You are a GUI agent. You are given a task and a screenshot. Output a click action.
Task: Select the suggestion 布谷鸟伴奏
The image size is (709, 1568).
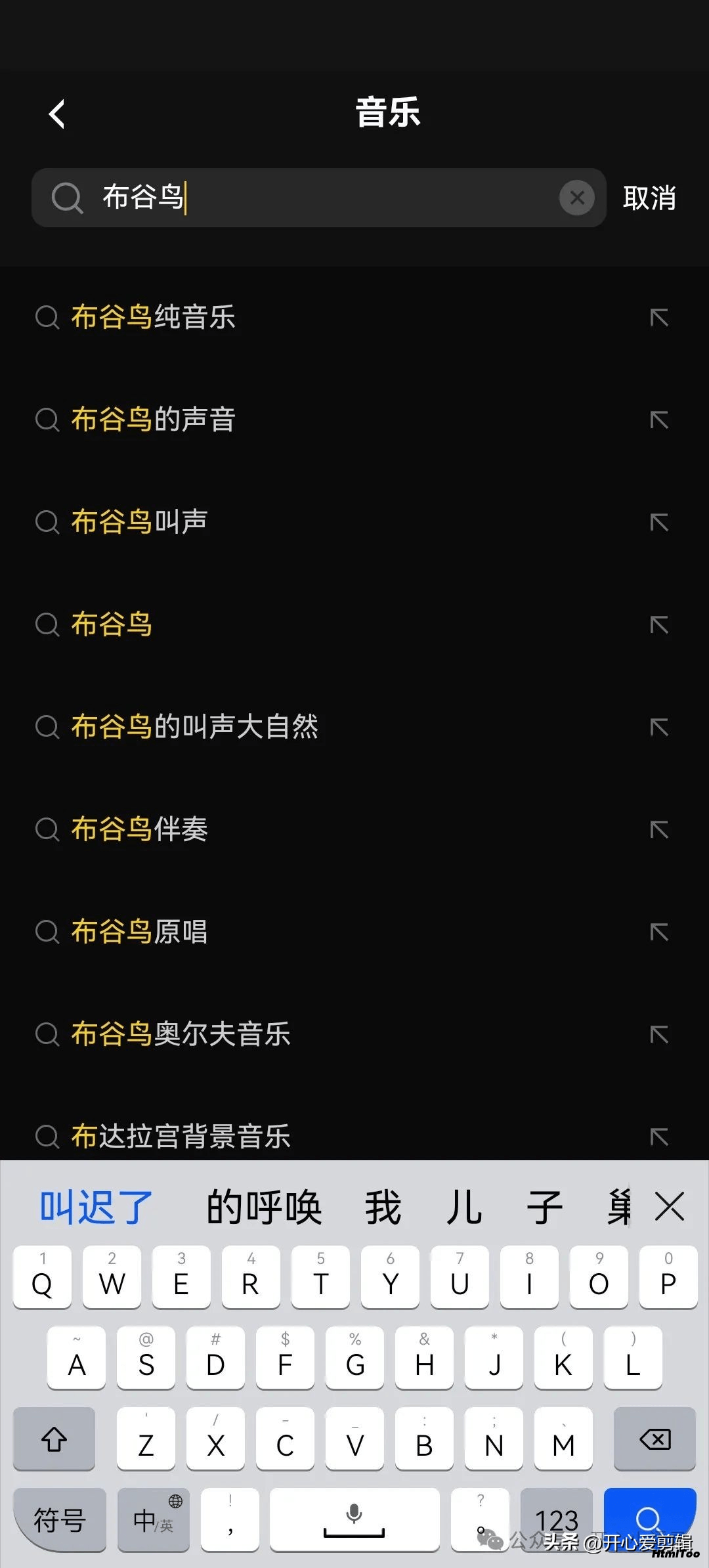(354, 829)
